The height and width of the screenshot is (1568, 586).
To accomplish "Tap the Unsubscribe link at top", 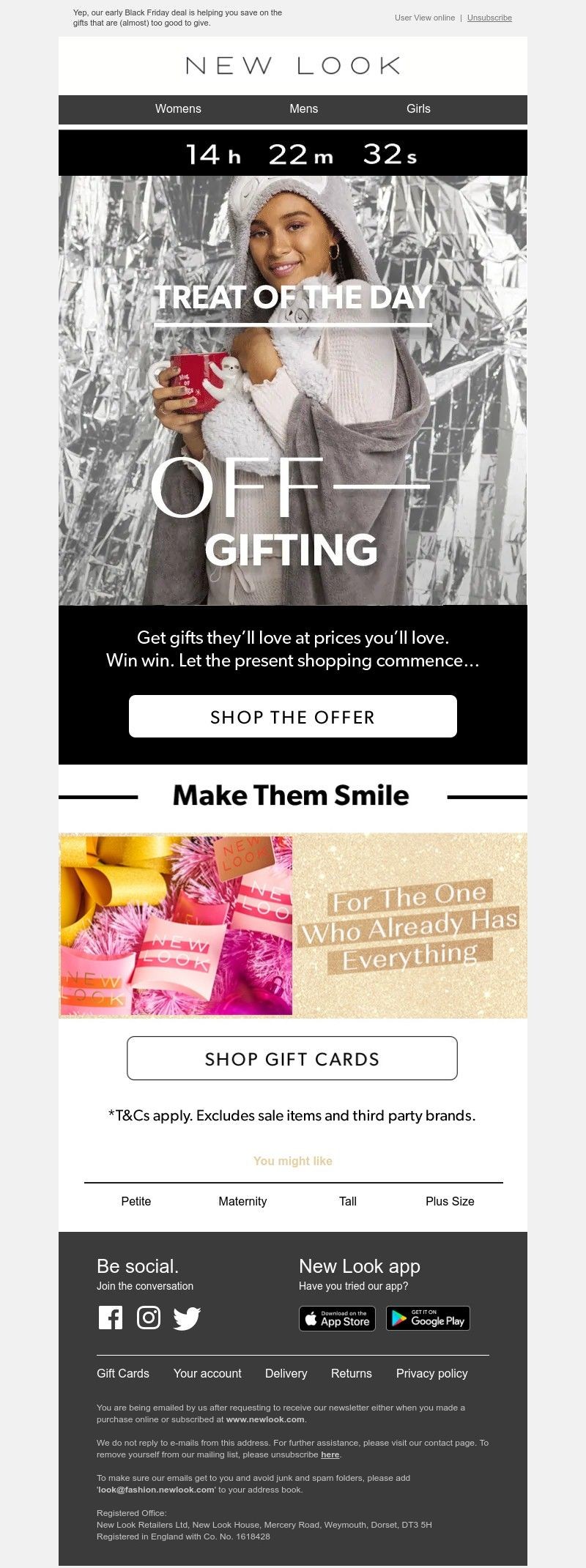I will (x=489, y=18).
